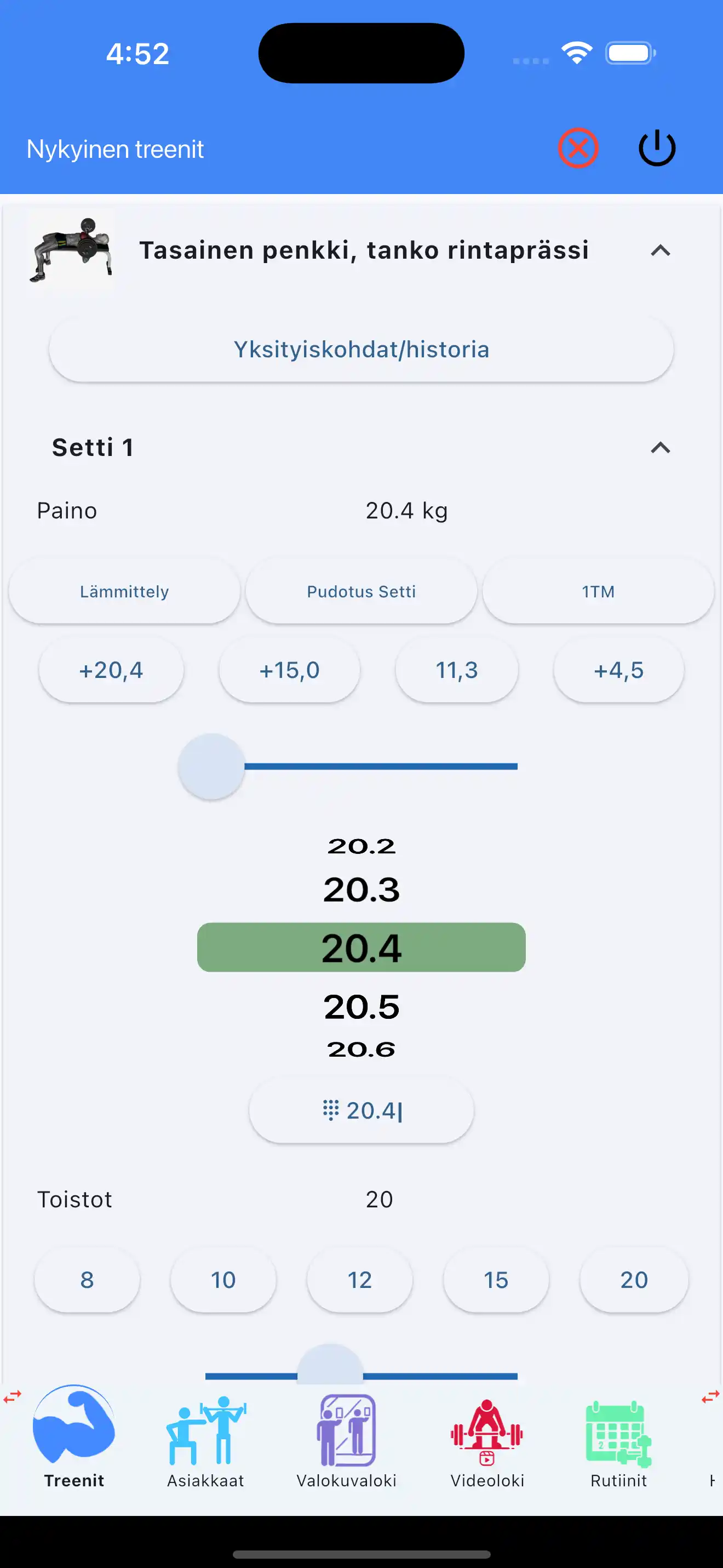Cancel workout with the red X icon
This screenshot has height=1568, width=723.
tap(578, 148)
